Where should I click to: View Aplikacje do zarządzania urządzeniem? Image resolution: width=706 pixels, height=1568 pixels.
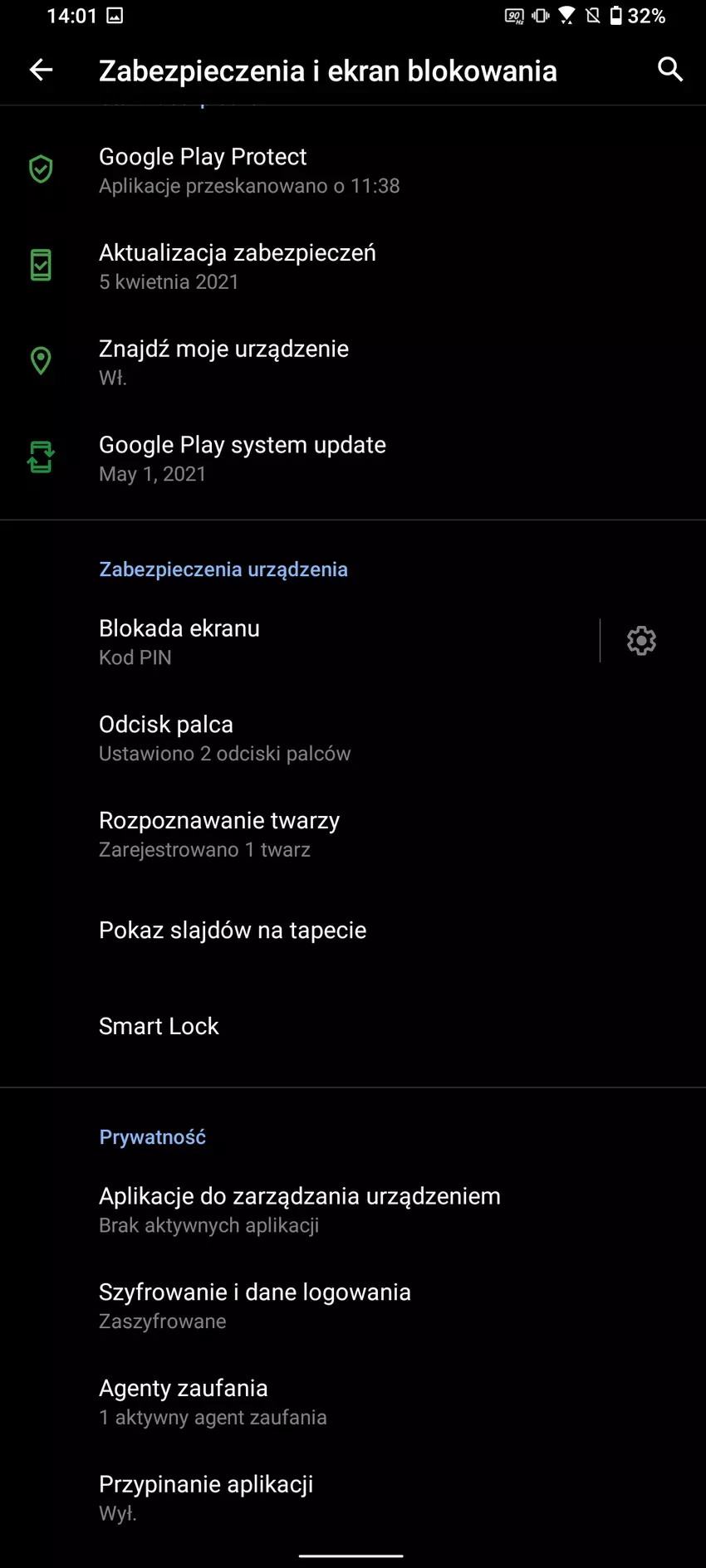point(299,1209)
